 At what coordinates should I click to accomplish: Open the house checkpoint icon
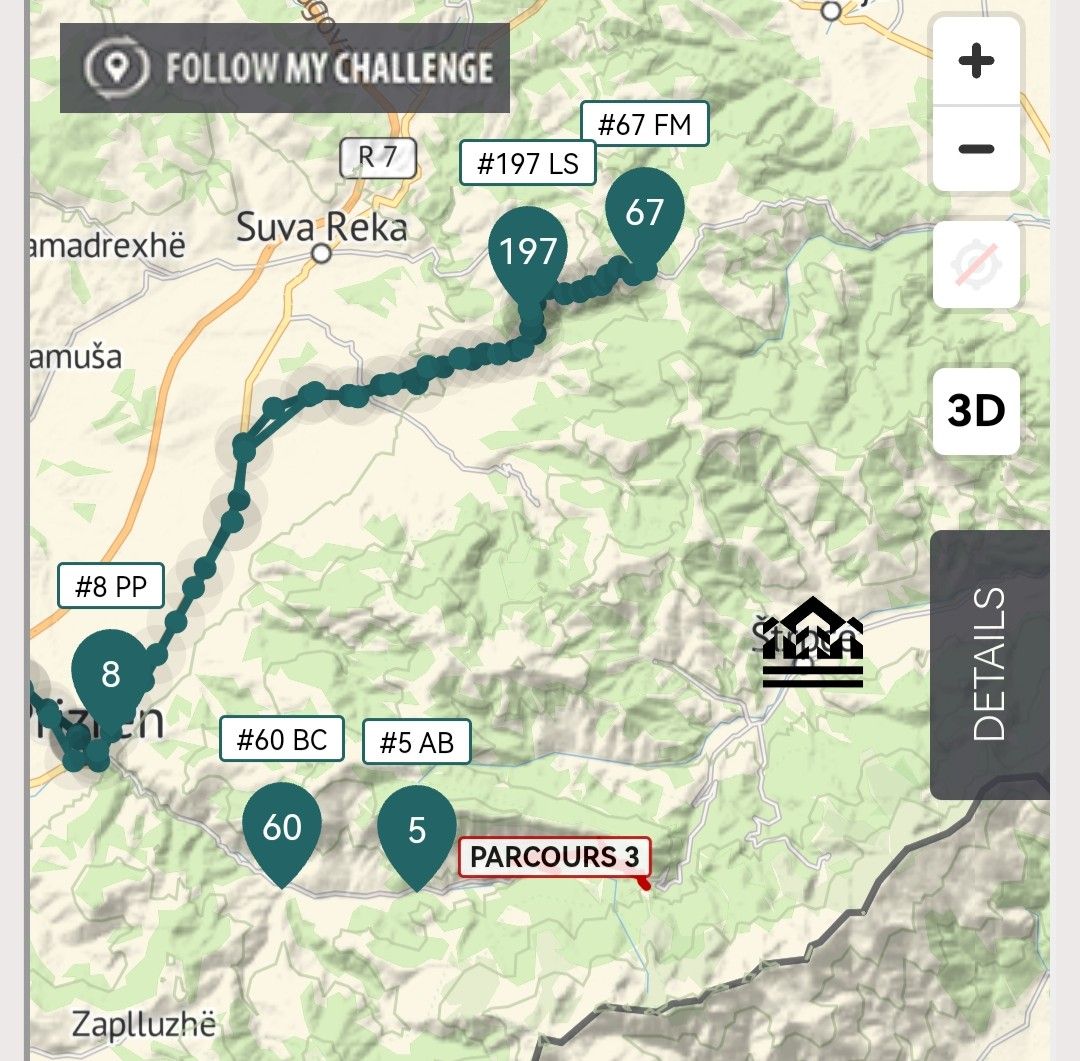click(x=813, y=642)
